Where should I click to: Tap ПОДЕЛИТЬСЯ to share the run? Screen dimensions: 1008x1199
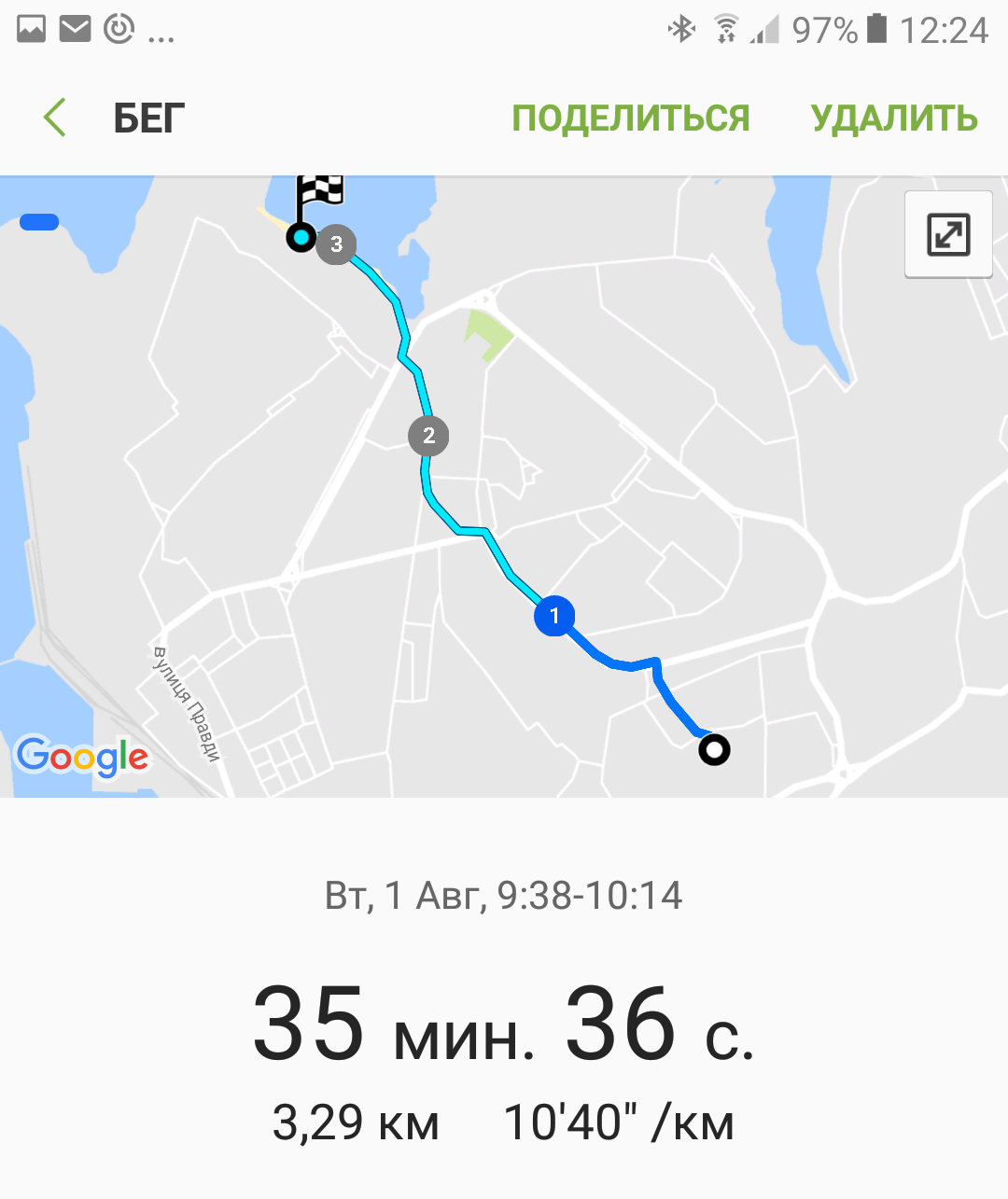[631, 119]
